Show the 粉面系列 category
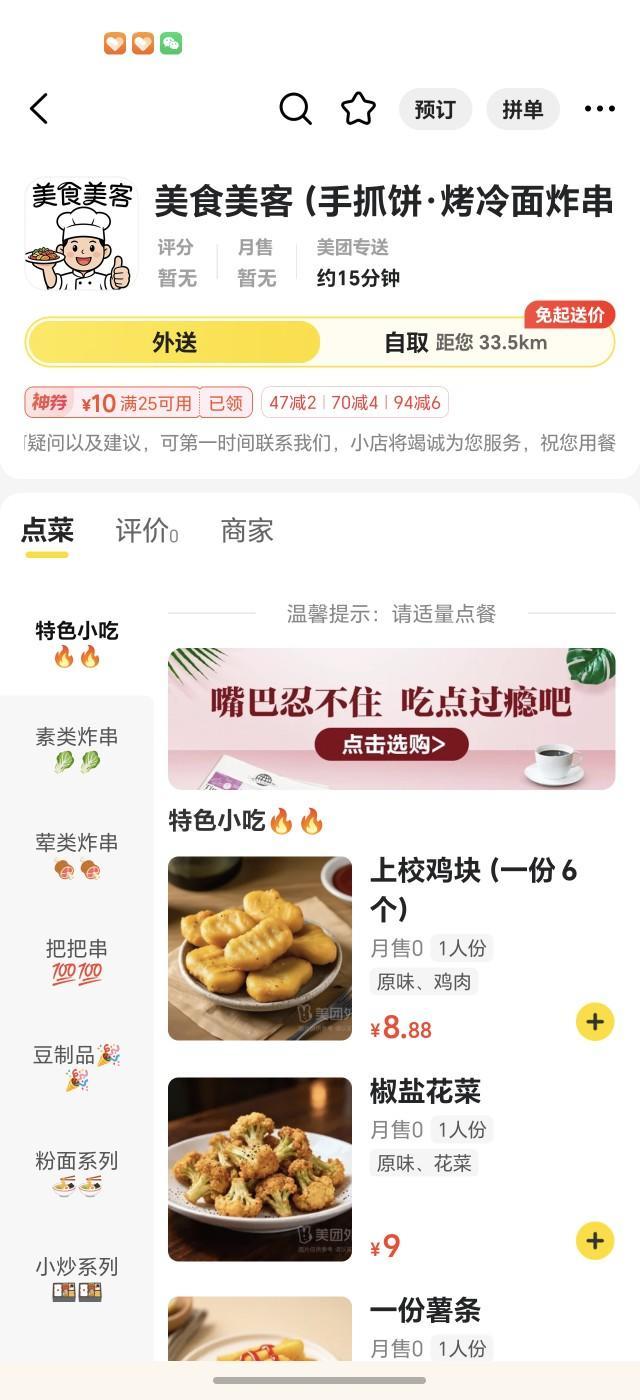640x1400 pixels. click(77, 1172)
